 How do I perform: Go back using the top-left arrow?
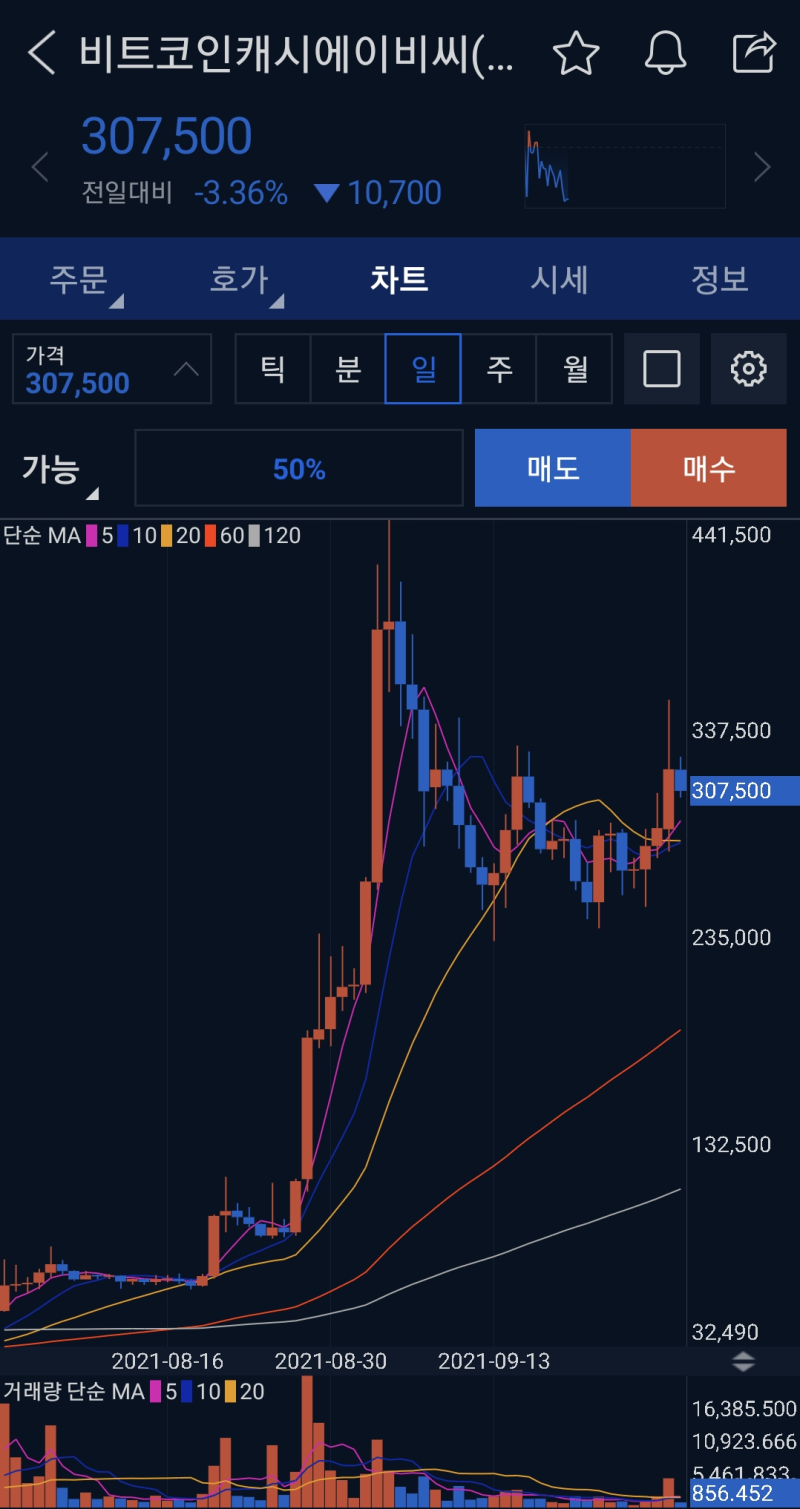tap(42, 53)
